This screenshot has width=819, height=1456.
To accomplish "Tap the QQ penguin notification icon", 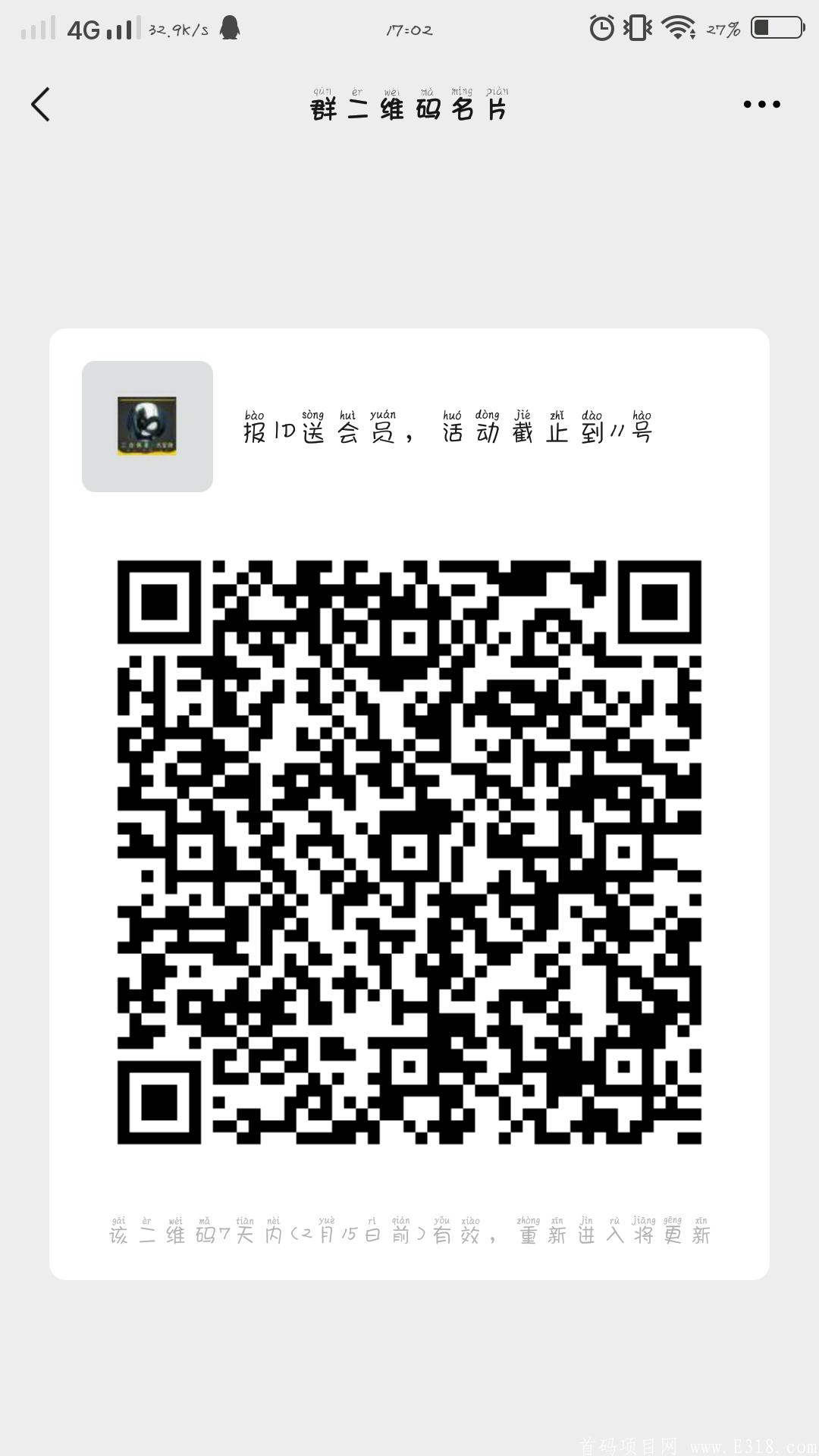I will tap(227, 27).
